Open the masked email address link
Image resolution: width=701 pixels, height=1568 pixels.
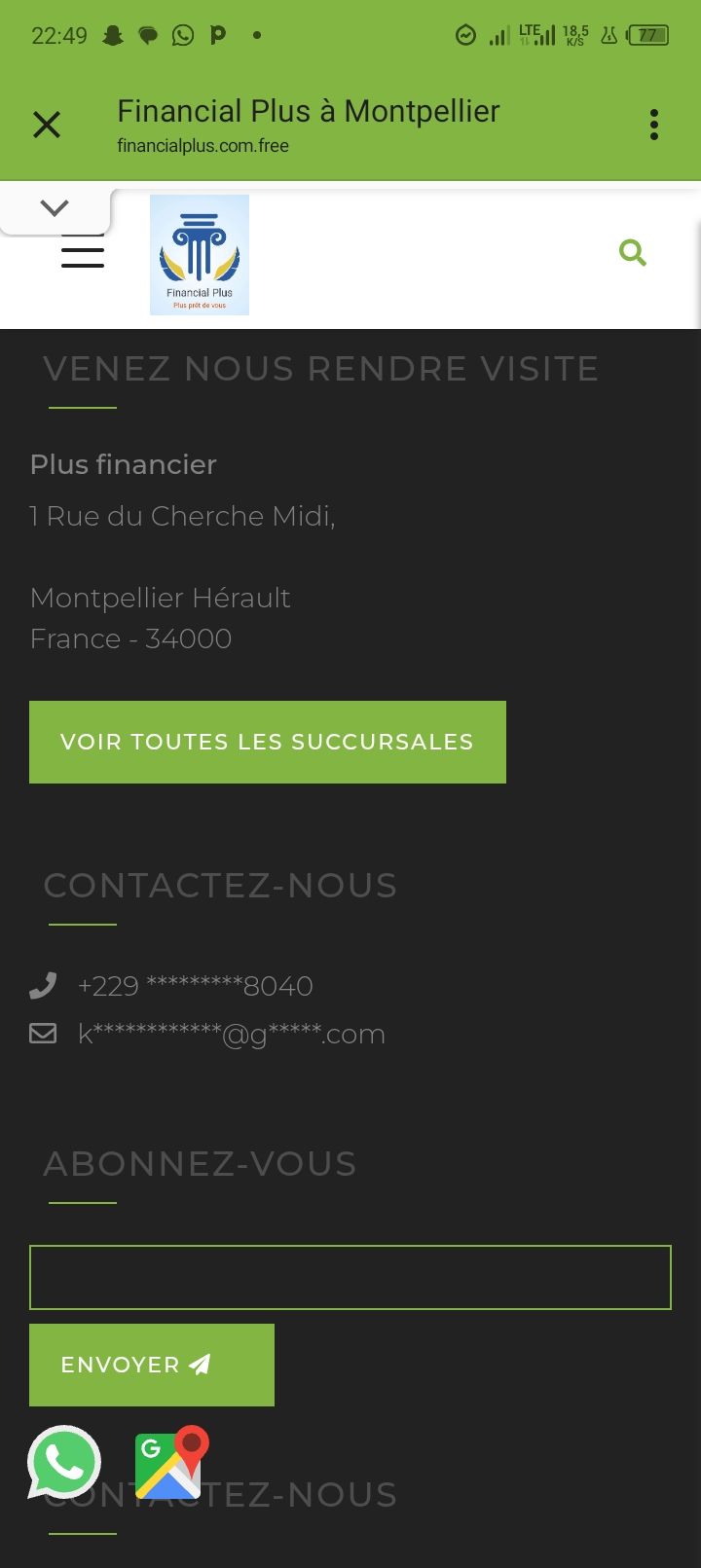tap(231, 1034)
